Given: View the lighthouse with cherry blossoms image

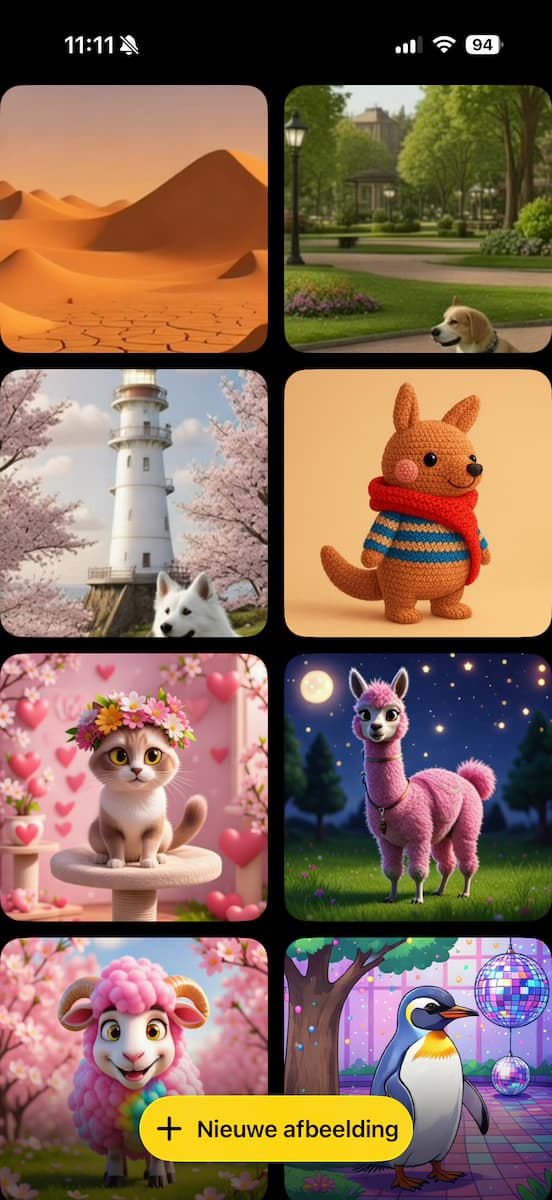Looking at the screenshot, I should click(x=134, y=503).
